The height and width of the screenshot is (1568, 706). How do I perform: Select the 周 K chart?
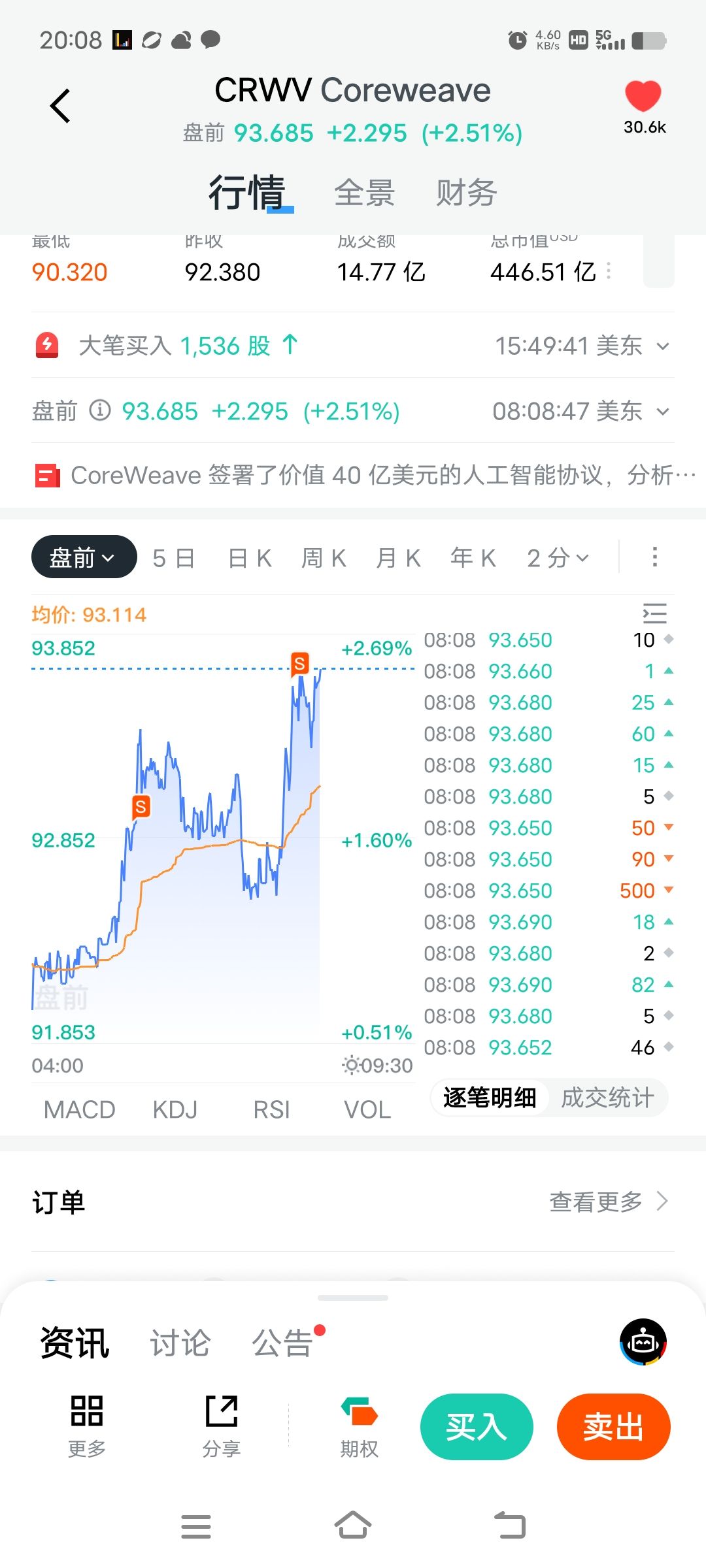pyautogui.click(x=324, y=558)
